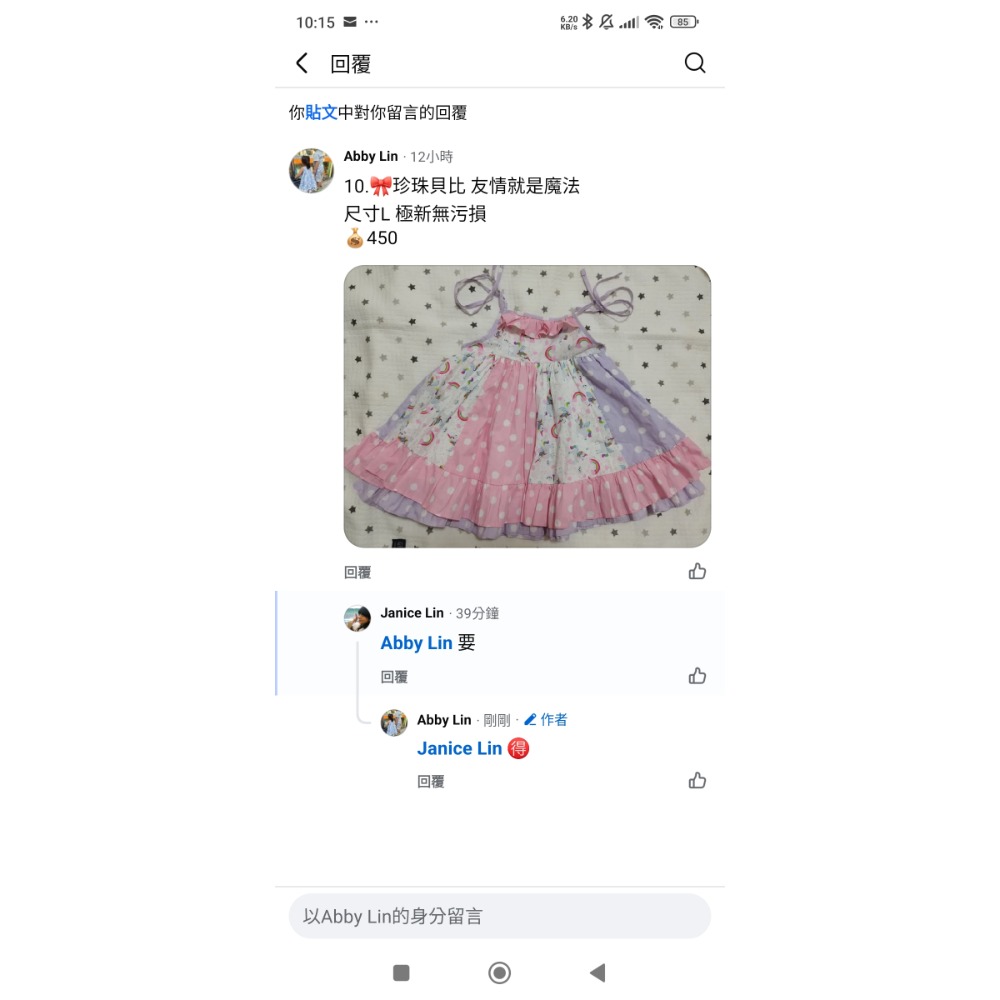Focus the 以Abby Lin的身分留言 comment box
Screen dimensions: 1000x1000
click(x=499, y=916)
